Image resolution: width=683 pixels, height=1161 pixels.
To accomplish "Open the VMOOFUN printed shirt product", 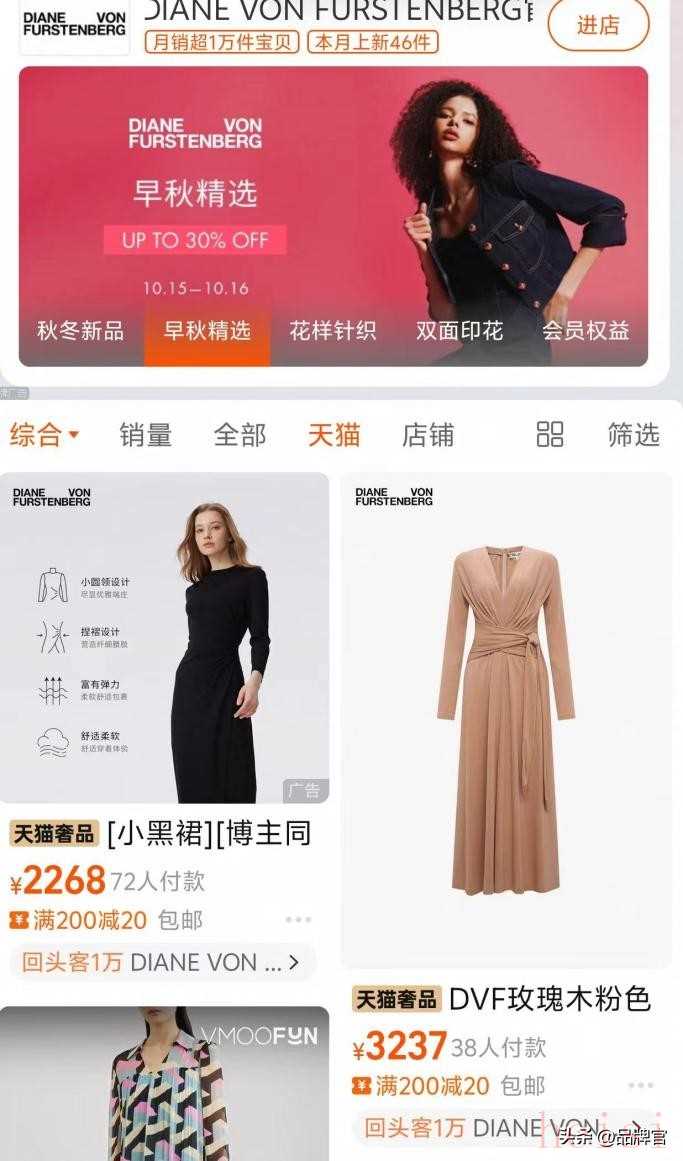I will click(164, 1085).
